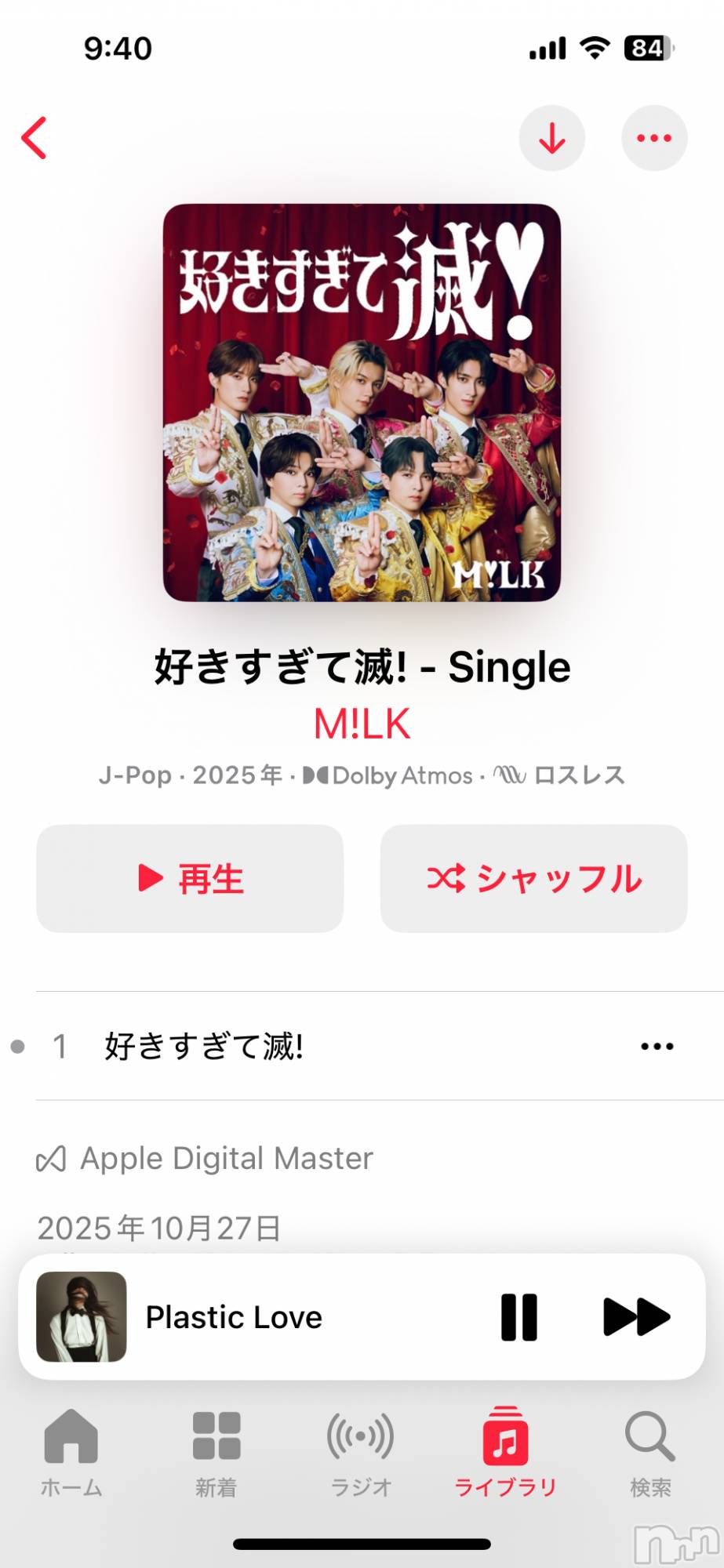Viewport: 724px width, 1568px height.
Task: Open the M!LK artist page
Action: click(362, 724)
